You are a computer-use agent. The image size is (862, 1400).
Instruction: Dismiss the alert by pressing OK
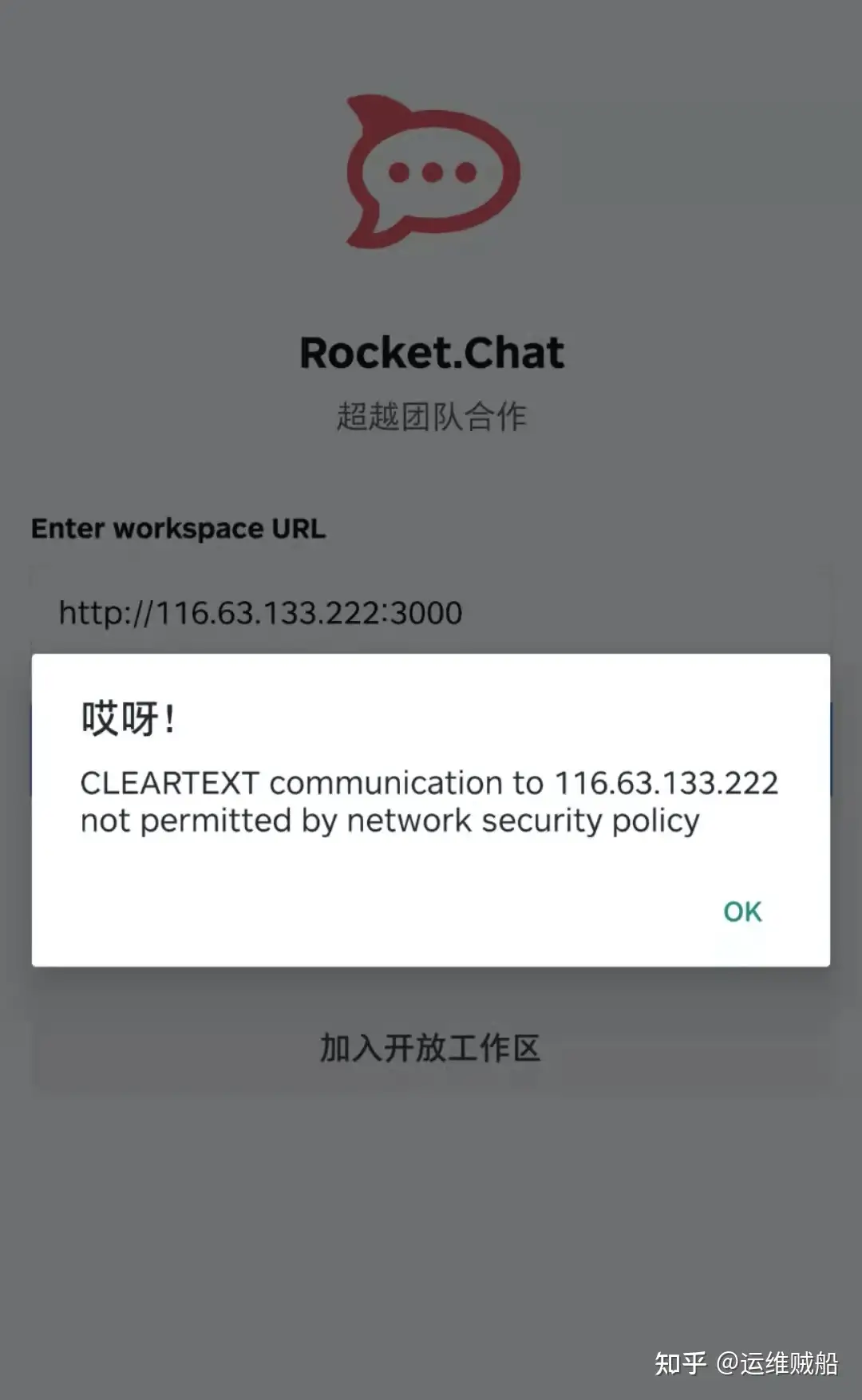pyautogui.click(x=741, y=910)
